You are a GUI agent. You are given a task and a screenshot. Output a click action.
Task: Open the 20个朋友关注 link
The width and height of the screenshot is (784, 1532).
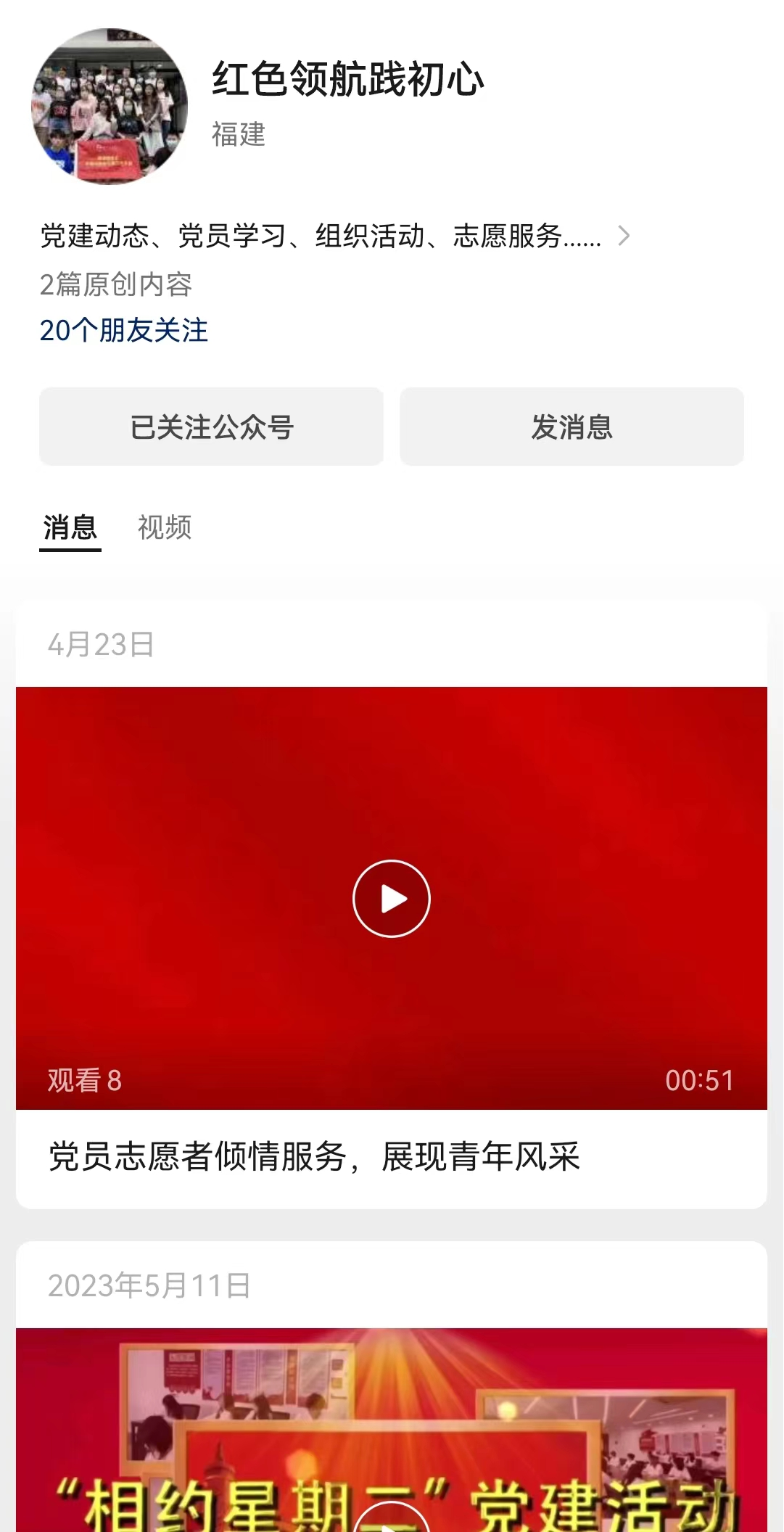pyautogui.click(x=124, y=331)
